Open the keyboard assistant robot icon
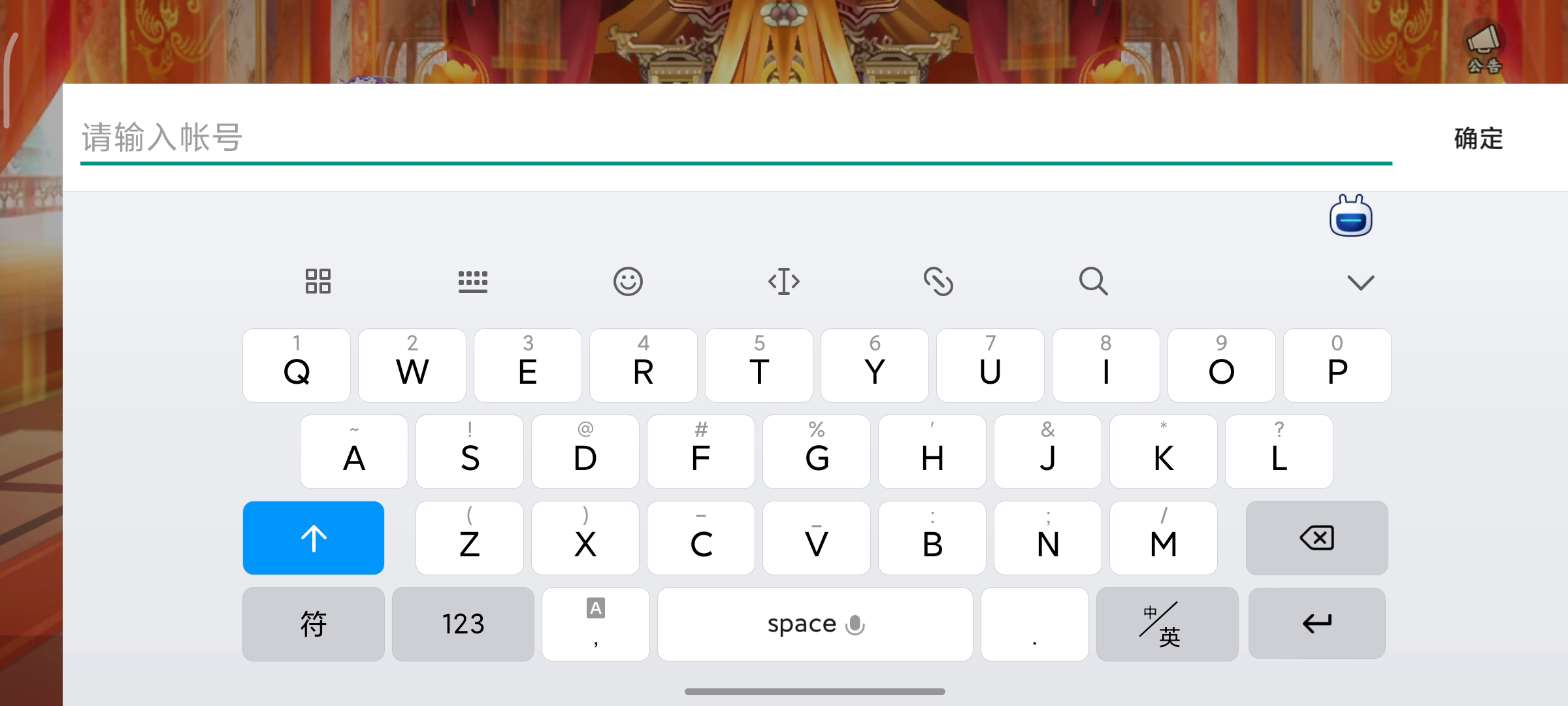Image resolution: width=1568 pixels, height=706 pixels. point(1350,217)
